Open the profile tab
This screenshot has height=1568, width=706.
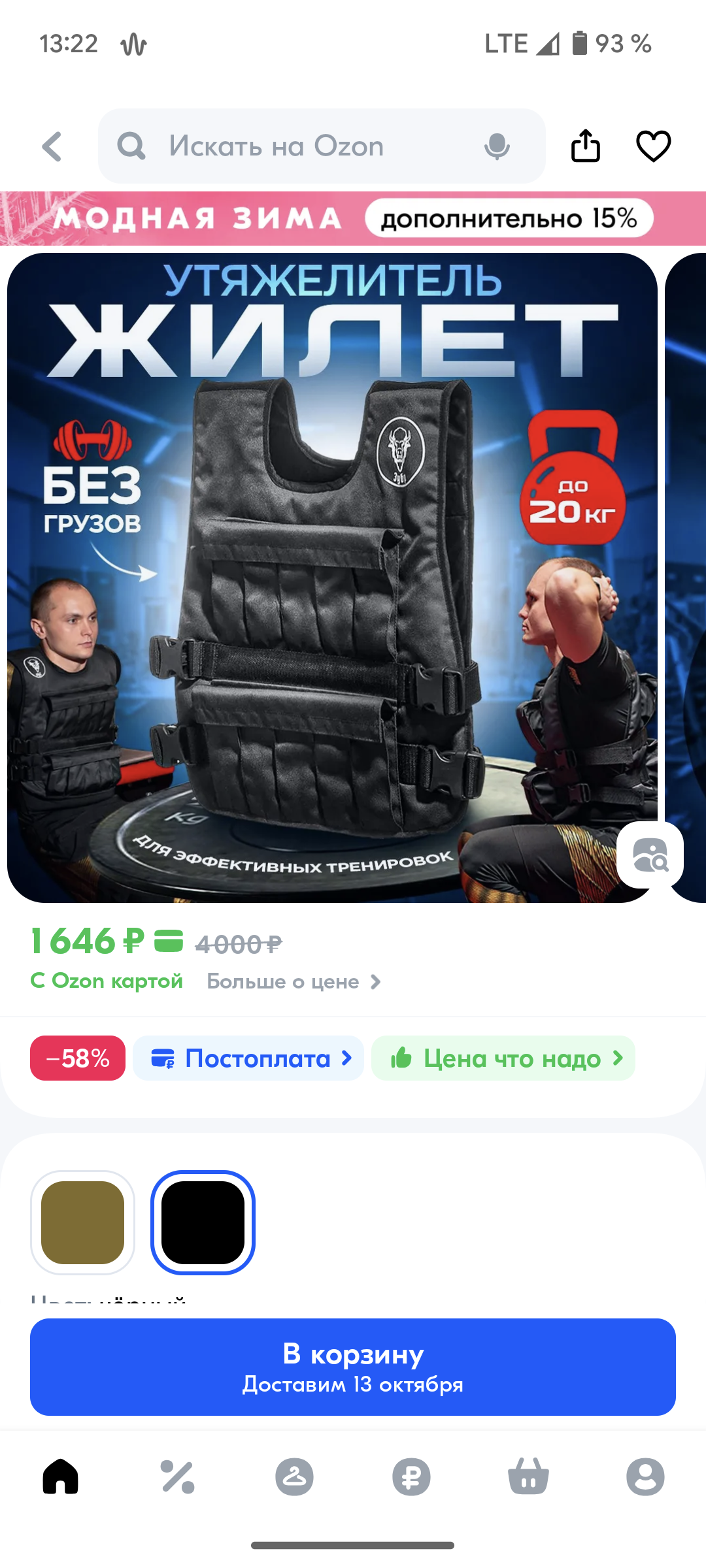point(645,1477)
